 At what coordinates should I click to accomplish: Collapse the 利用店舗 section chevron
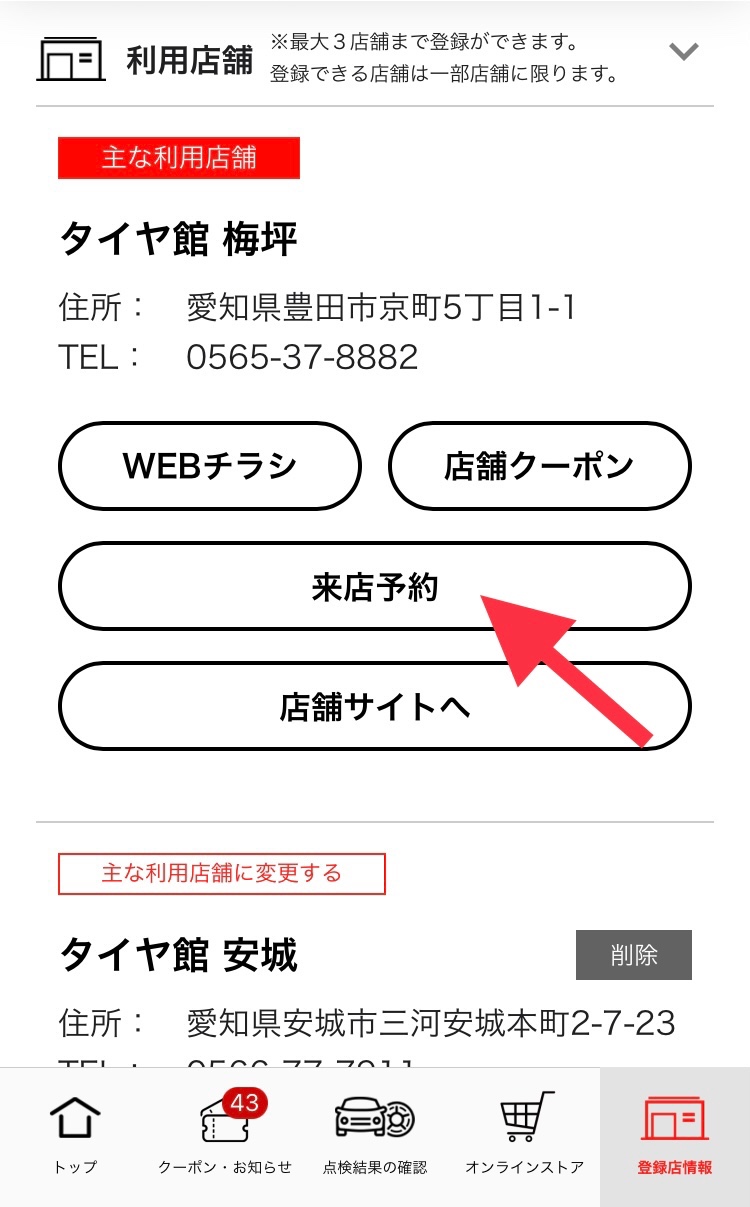(x=684, y=52)
